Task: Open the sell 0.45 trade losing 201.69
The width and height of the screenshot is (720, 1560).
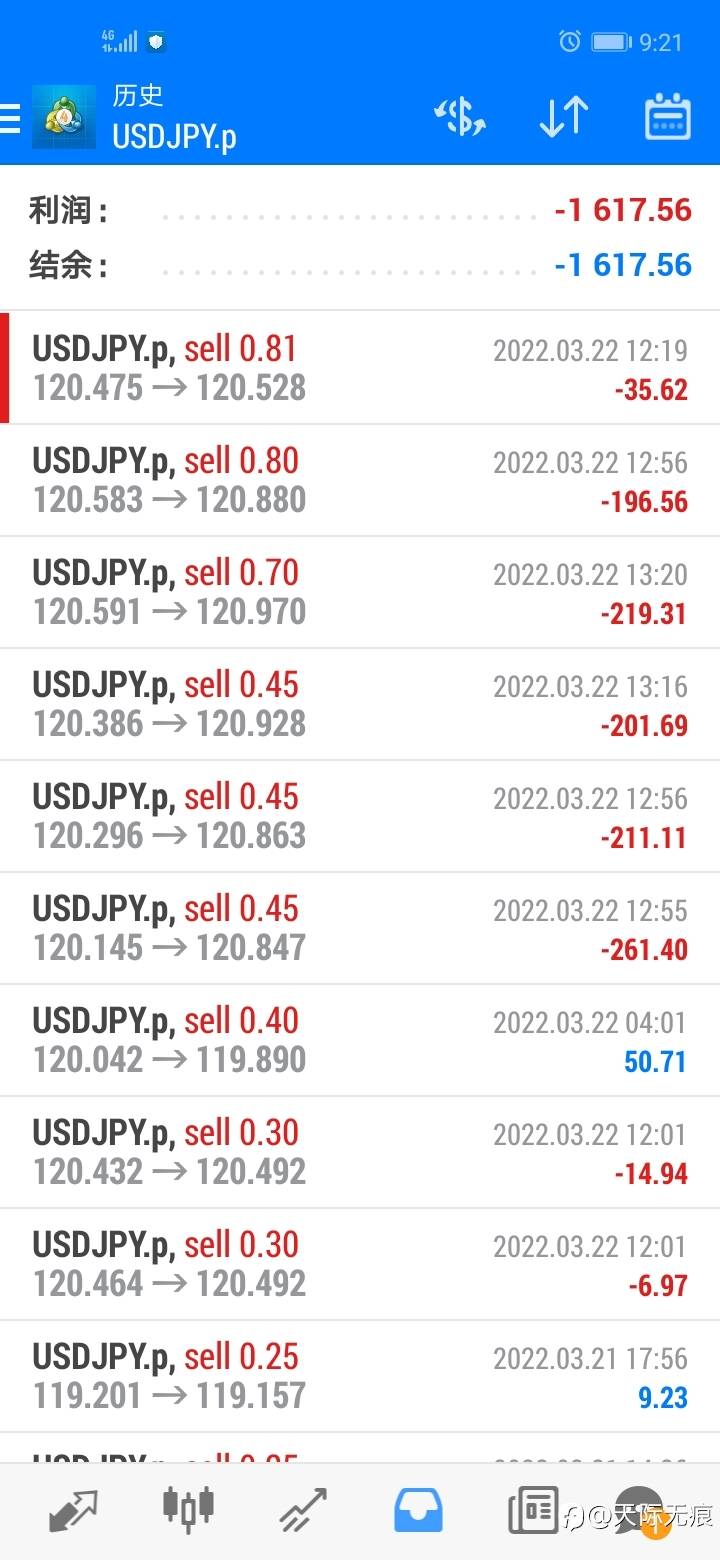Action: [x=360, y=704]
